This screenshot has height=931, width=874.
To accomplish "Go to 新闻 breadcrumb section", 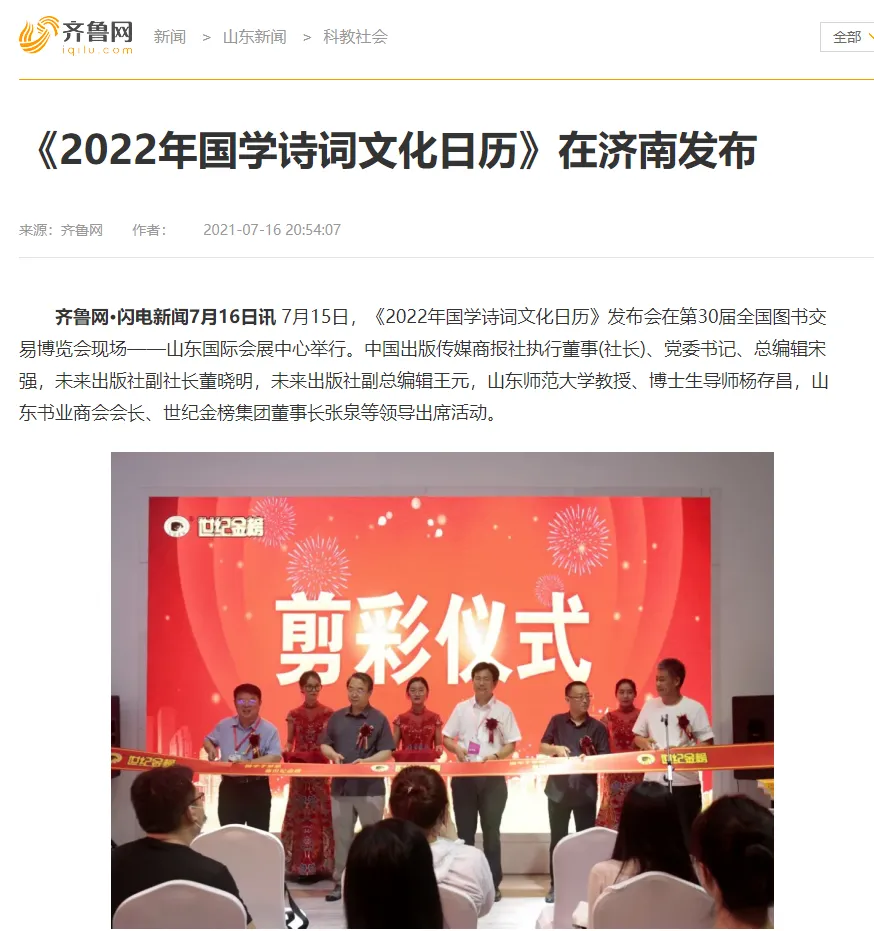I will 169,37.
